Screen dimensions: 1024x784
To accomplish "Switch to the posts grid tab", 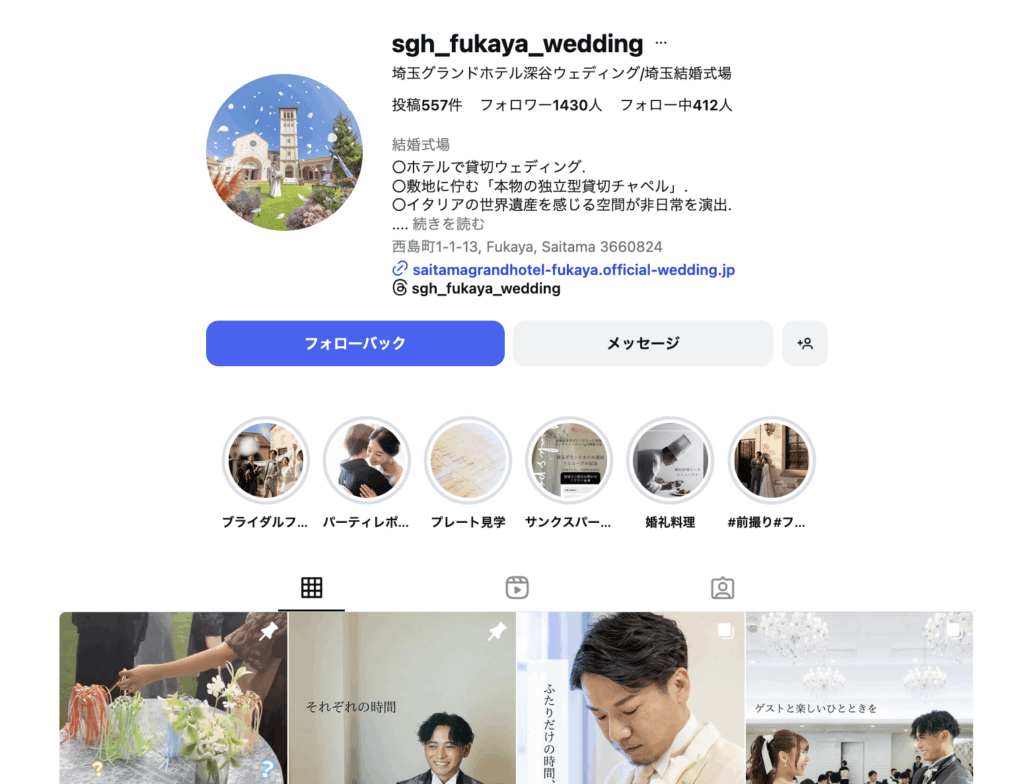I will point(311,588).
